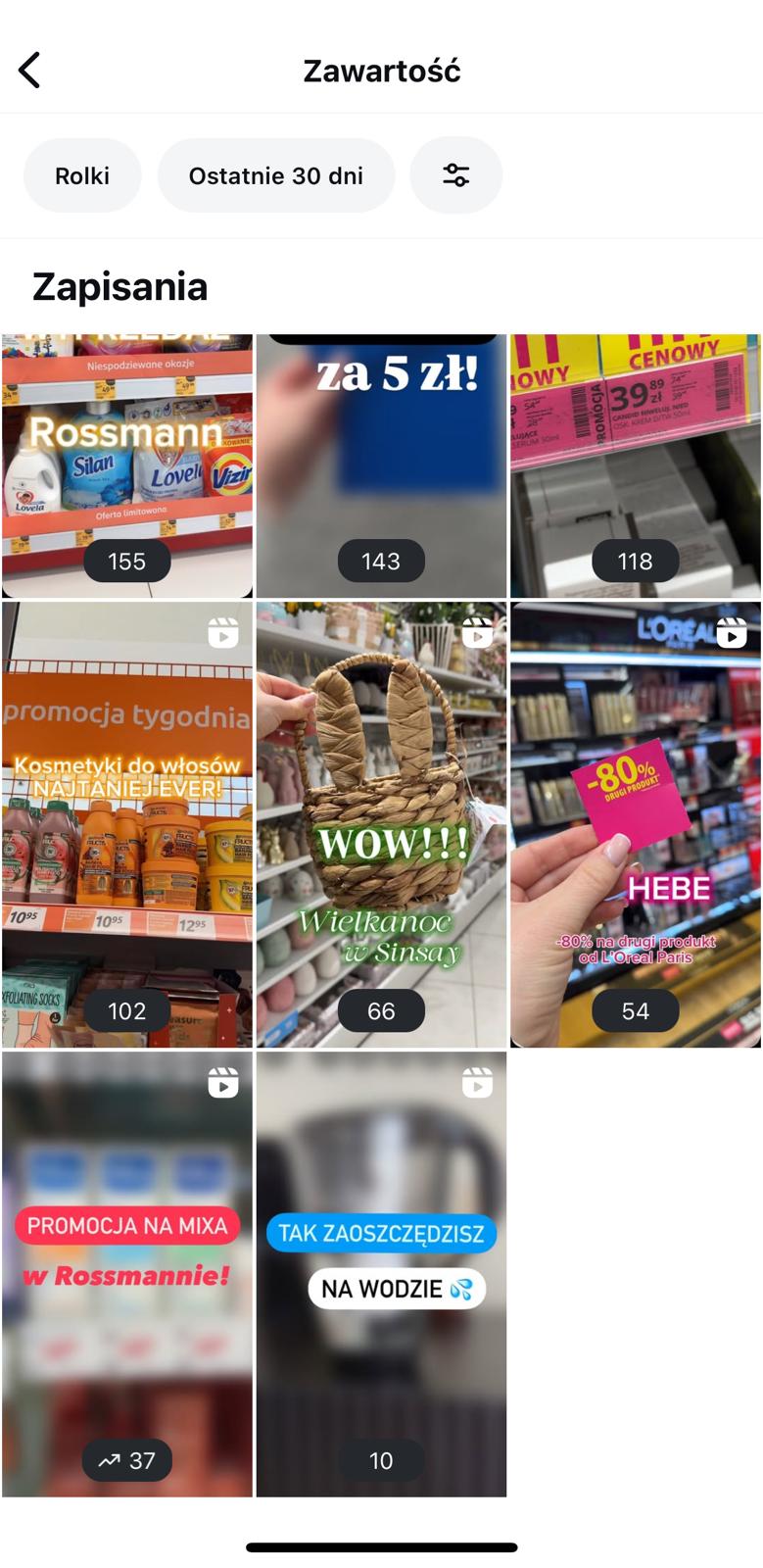Open the HEBE L'Oreal -80% reel
The height and width of the screenshot is (1568, 763).
pos(635,824)
